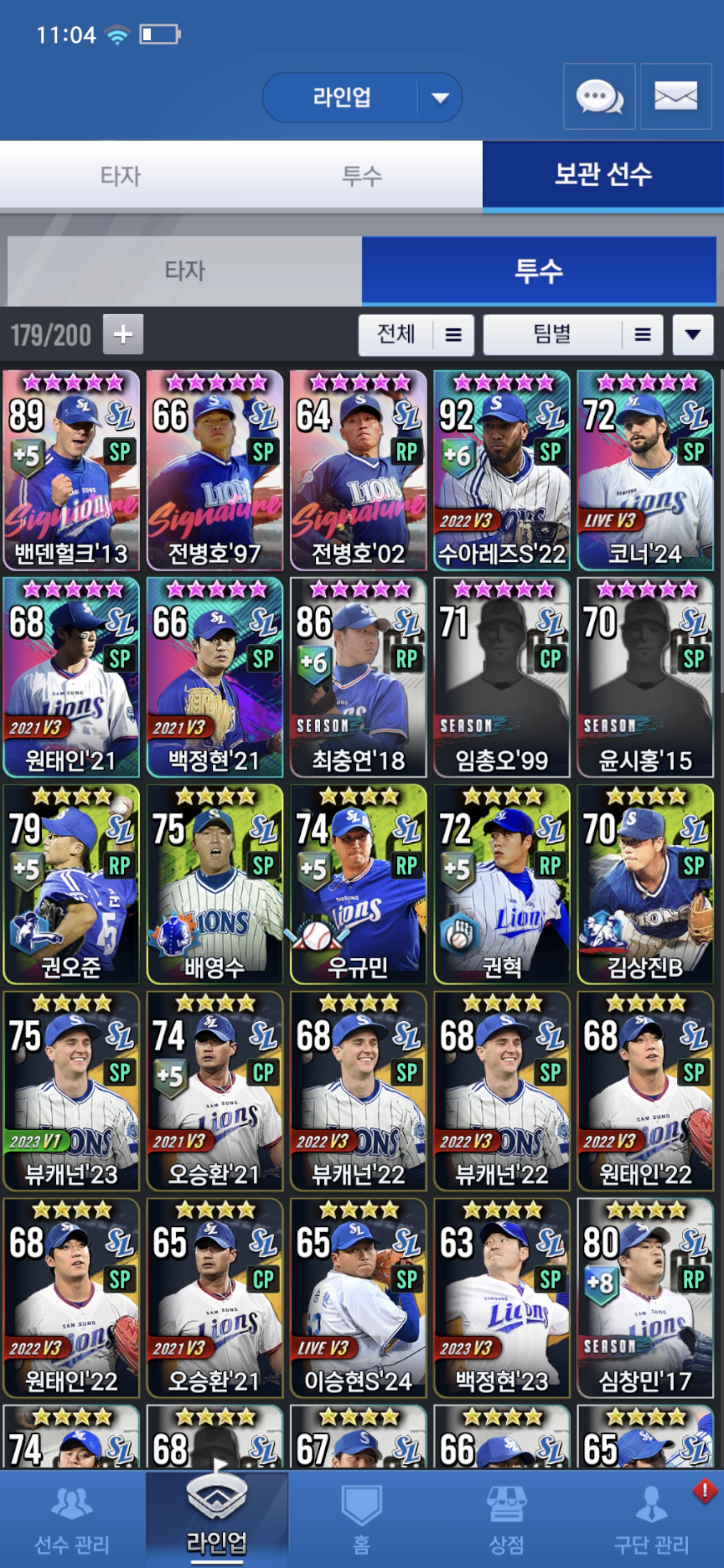Open the 최충연'18 player card
The image size is (724, 1568).
click(x=358, y=677)
